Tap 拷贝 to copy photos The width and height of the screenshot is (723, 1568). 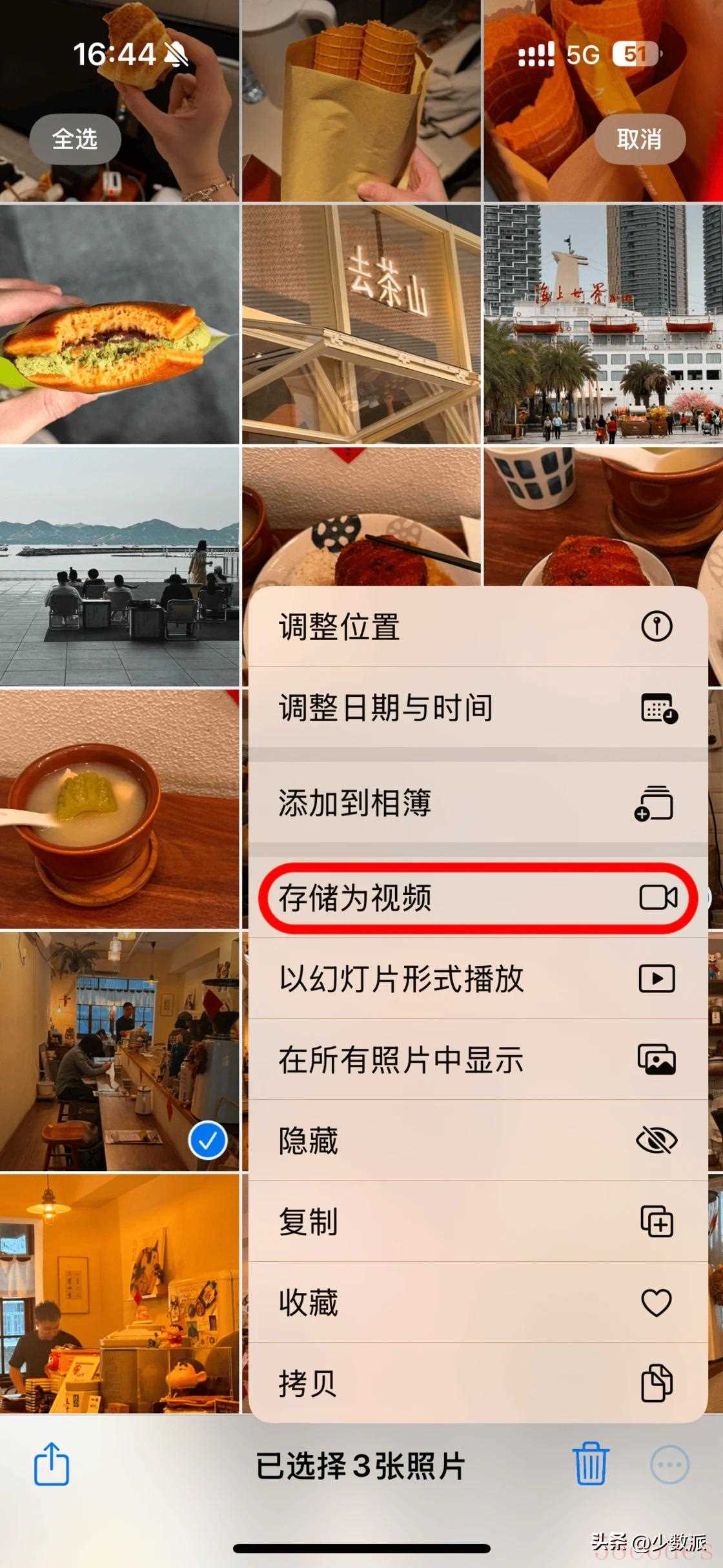click(476, 1383)
